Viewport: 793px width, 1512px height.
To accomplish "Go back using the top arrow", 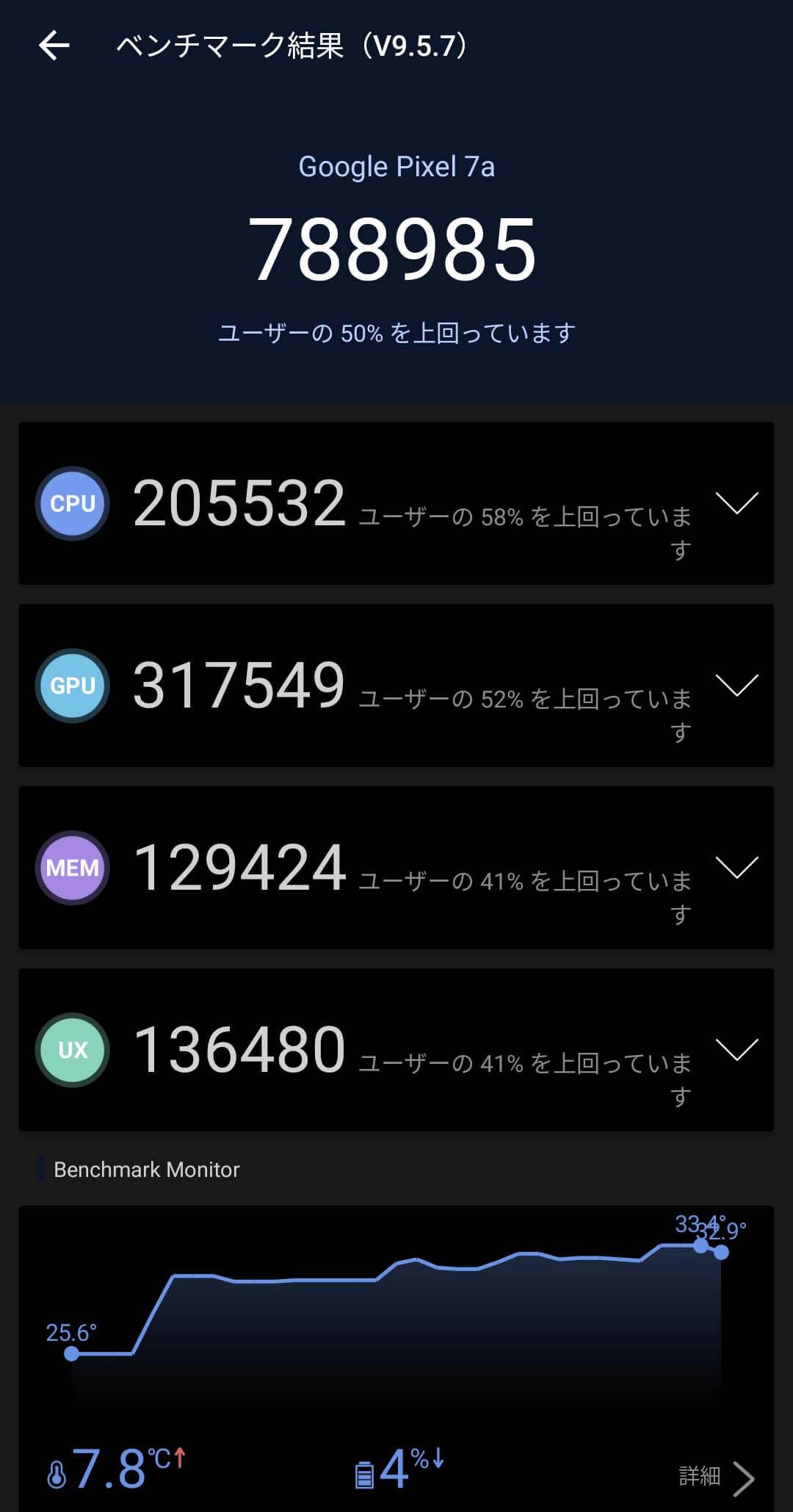I will (x=54, y=46).
